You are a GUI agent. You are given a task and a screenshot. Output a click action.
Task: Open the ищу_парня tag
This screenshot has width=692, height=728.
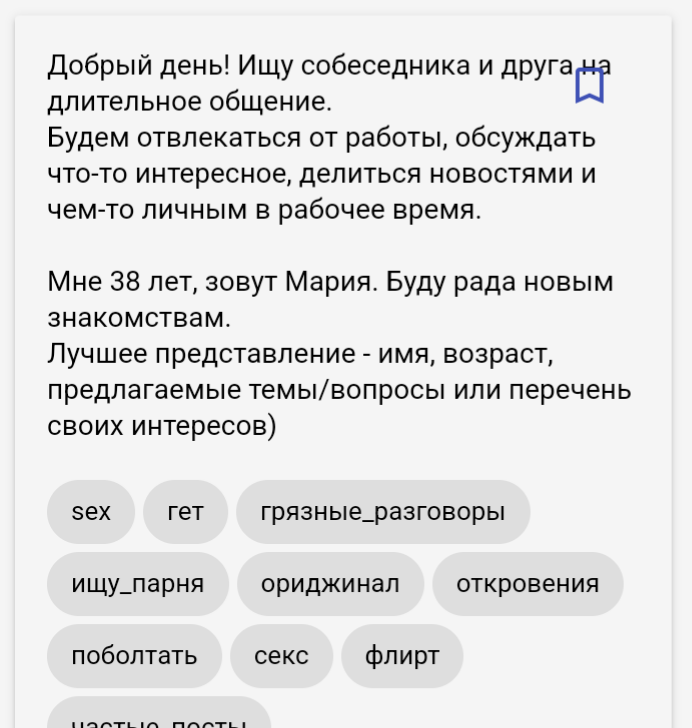(x=138, y=584)
